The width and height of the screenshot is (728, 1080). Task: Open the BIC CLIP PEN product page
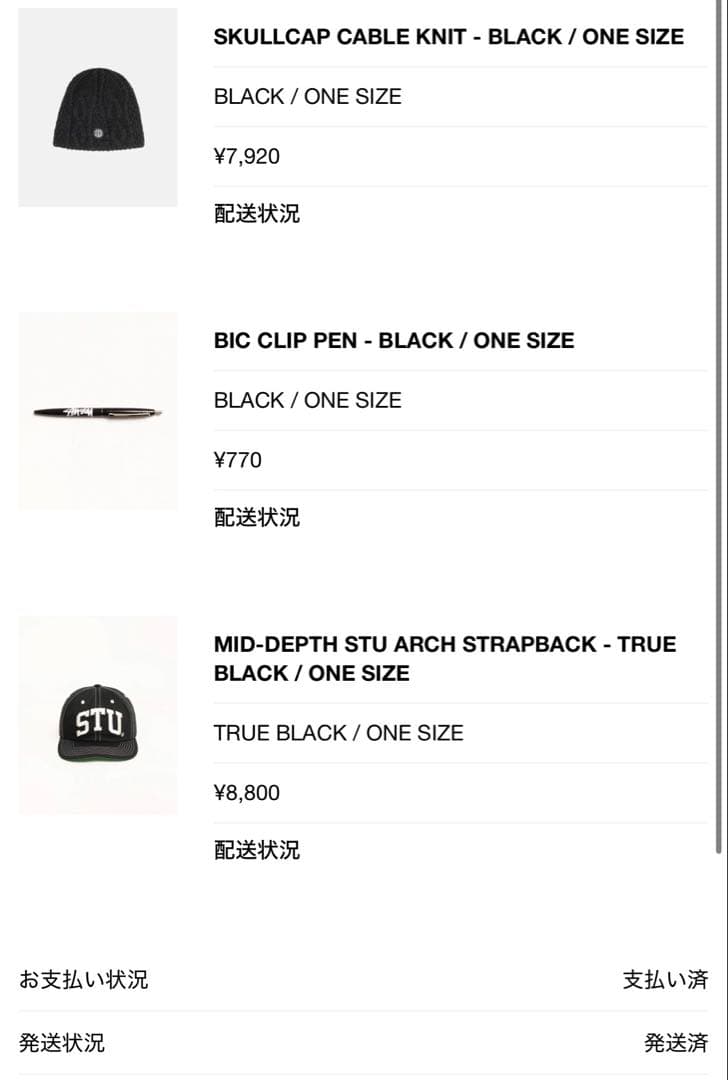pyautogui.click(x=393, y=340)
